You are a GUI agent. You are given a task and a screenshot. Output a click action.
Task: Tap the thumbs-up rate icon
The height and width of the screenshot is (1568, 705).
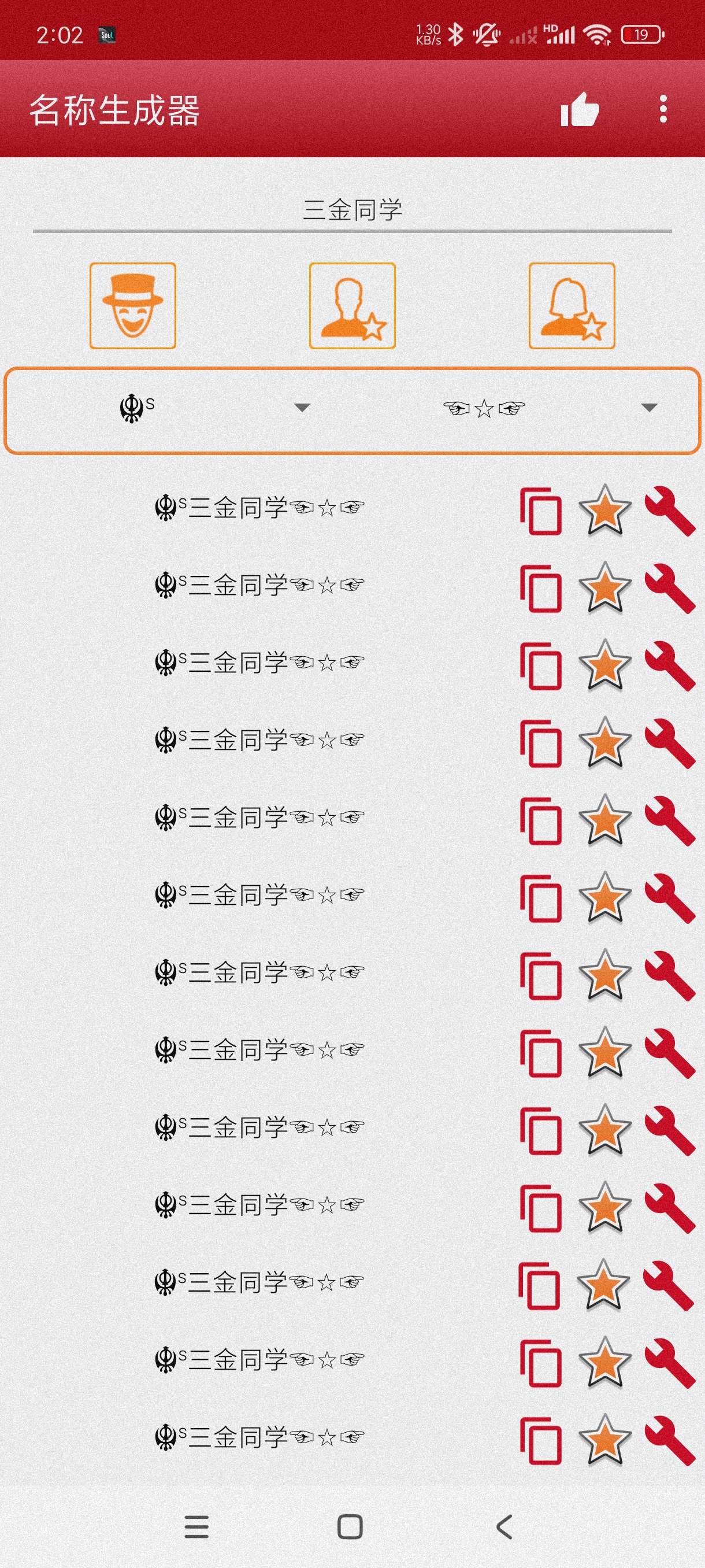point(579,110)
